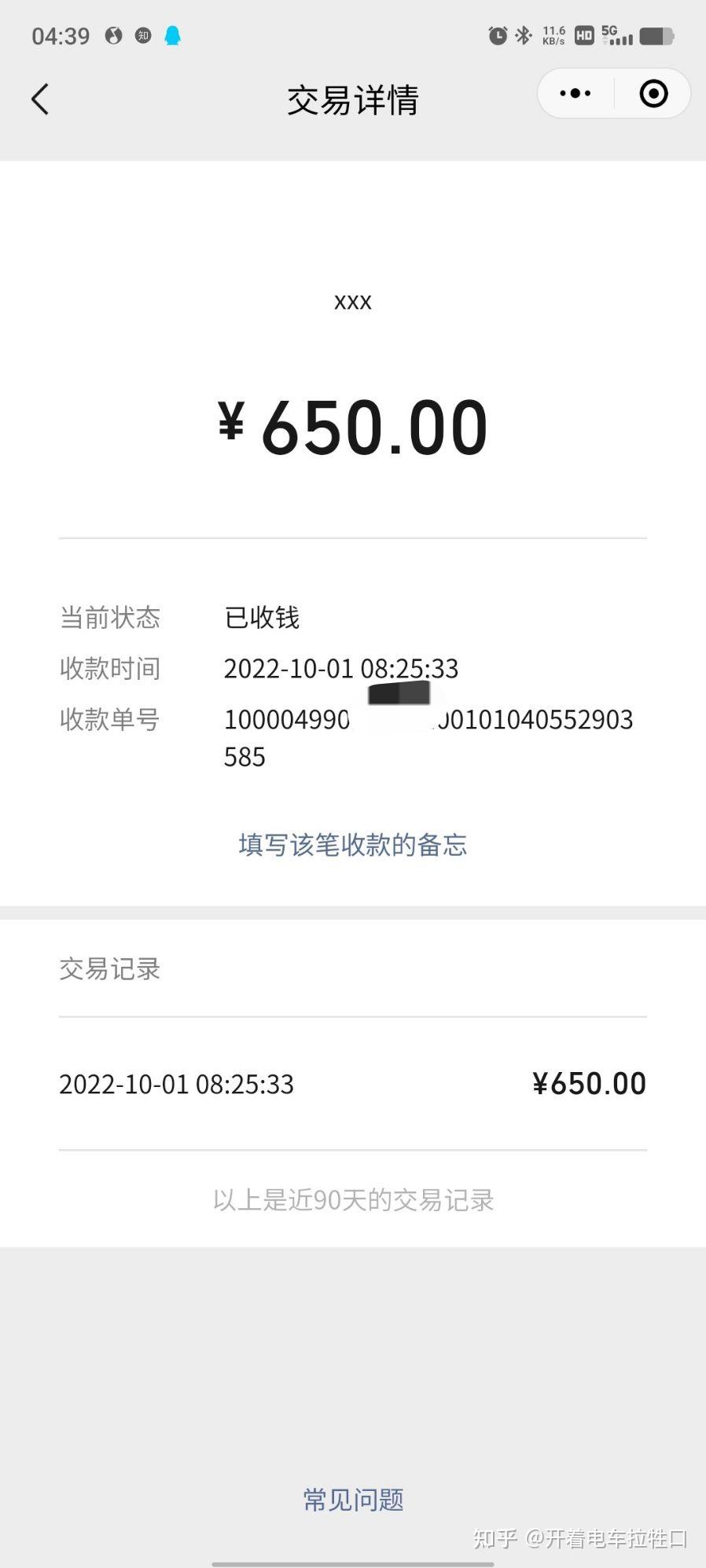Close the mini program with the circle button
Screen dimensions: 706x1568
pos(653,94)
